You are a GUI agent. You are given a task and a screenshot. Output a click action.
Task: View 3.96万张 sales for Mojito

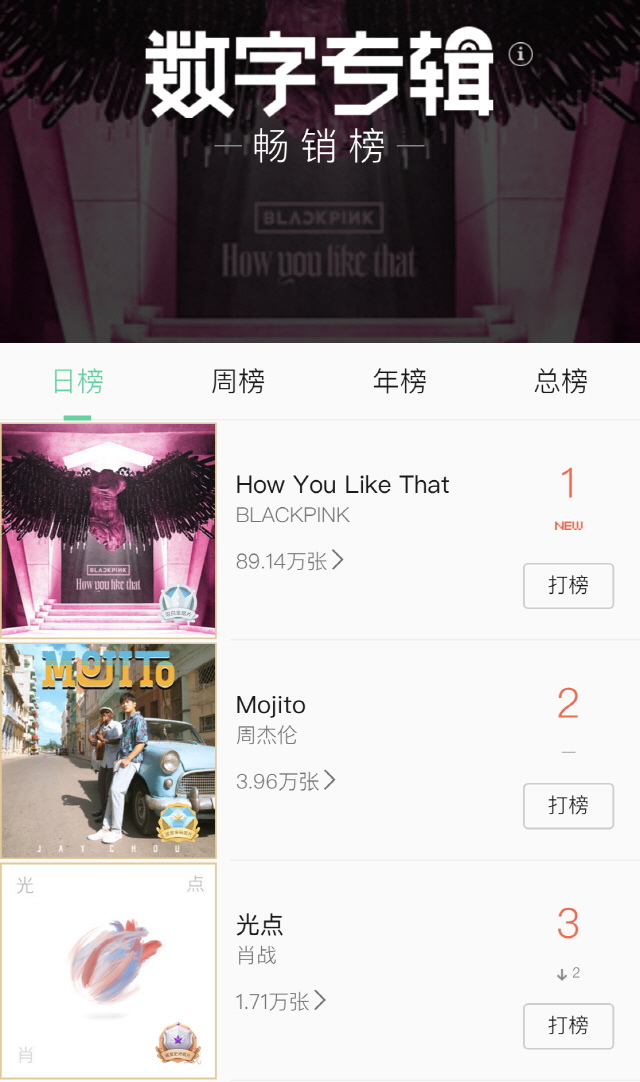pos(285,781)
